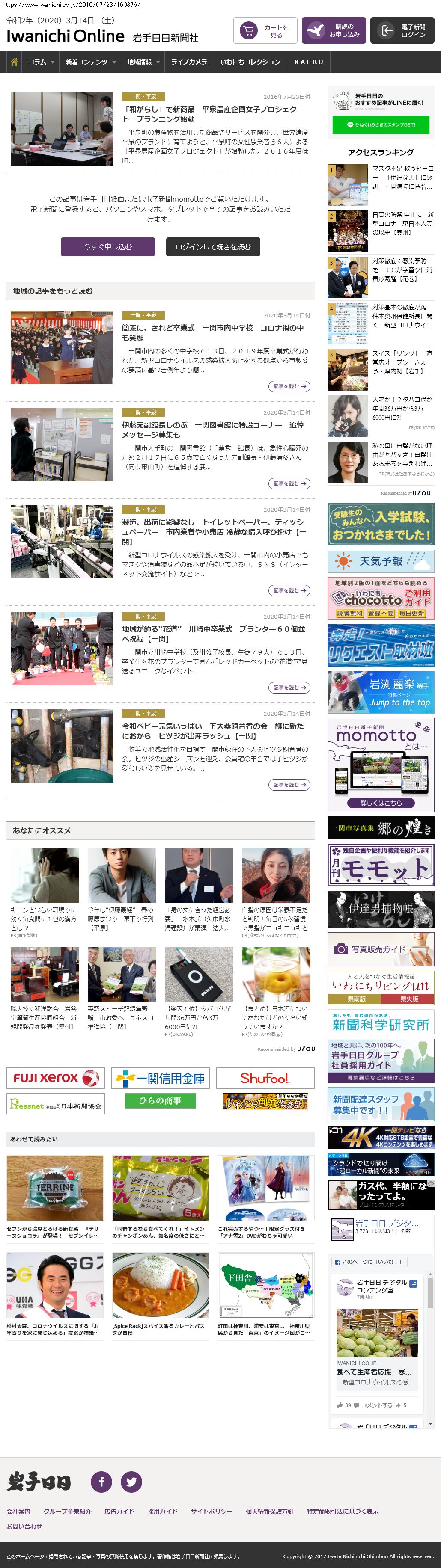Expand the 地域情報 menu

coord(143,62)
